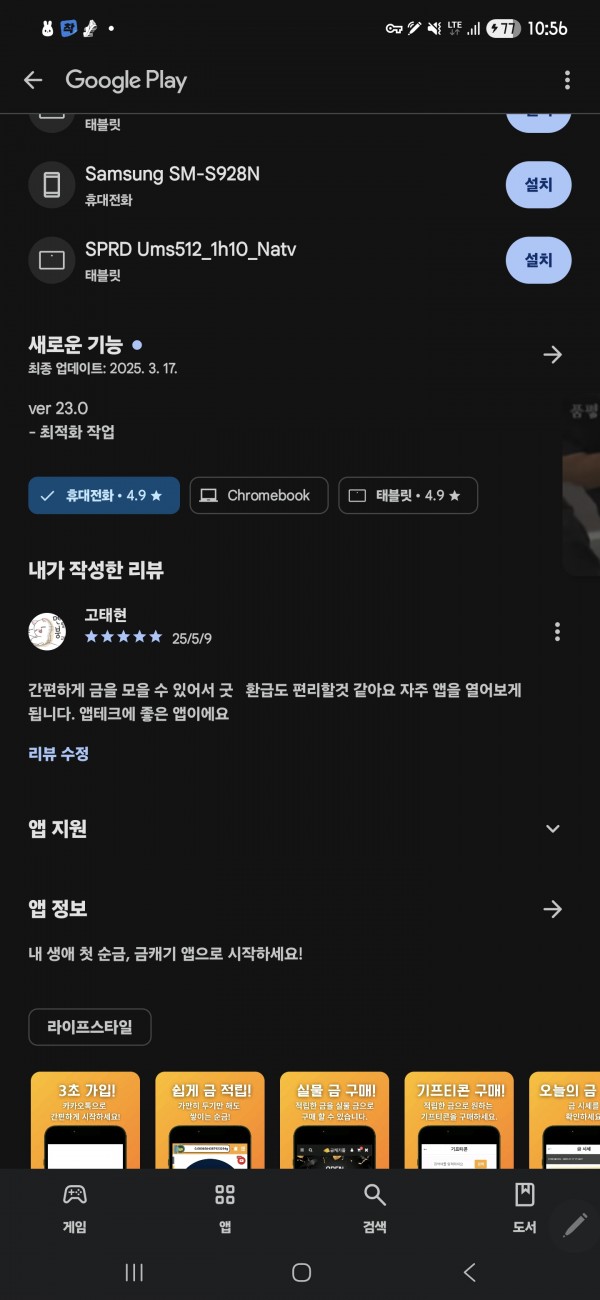Tap the 라이프스타일 category chip
The image size is (600, 1300).
tap(90, 1027)
